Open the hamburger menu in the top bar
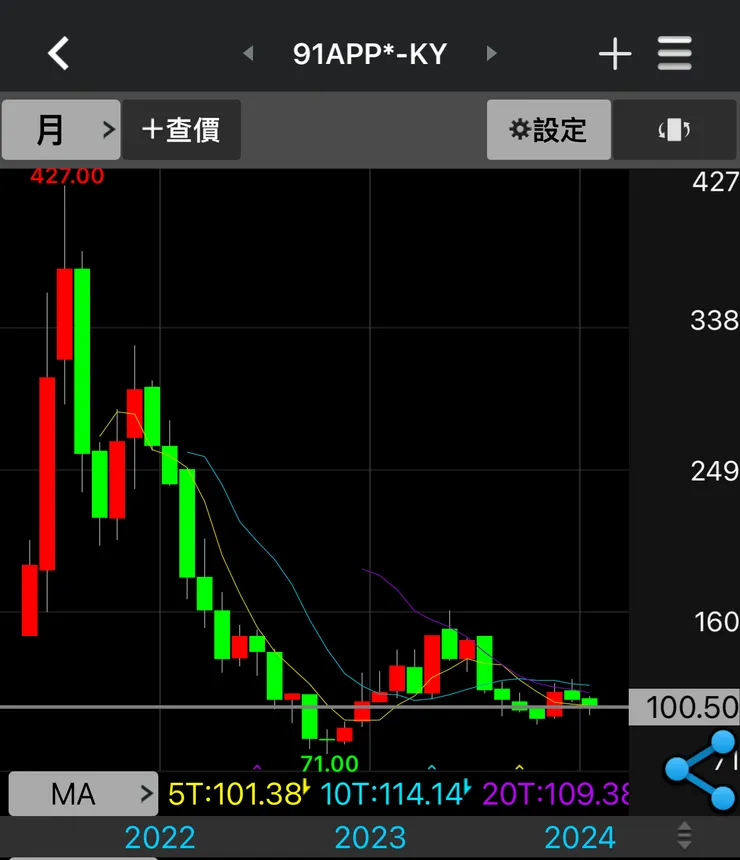 click(x=675, y=54)
